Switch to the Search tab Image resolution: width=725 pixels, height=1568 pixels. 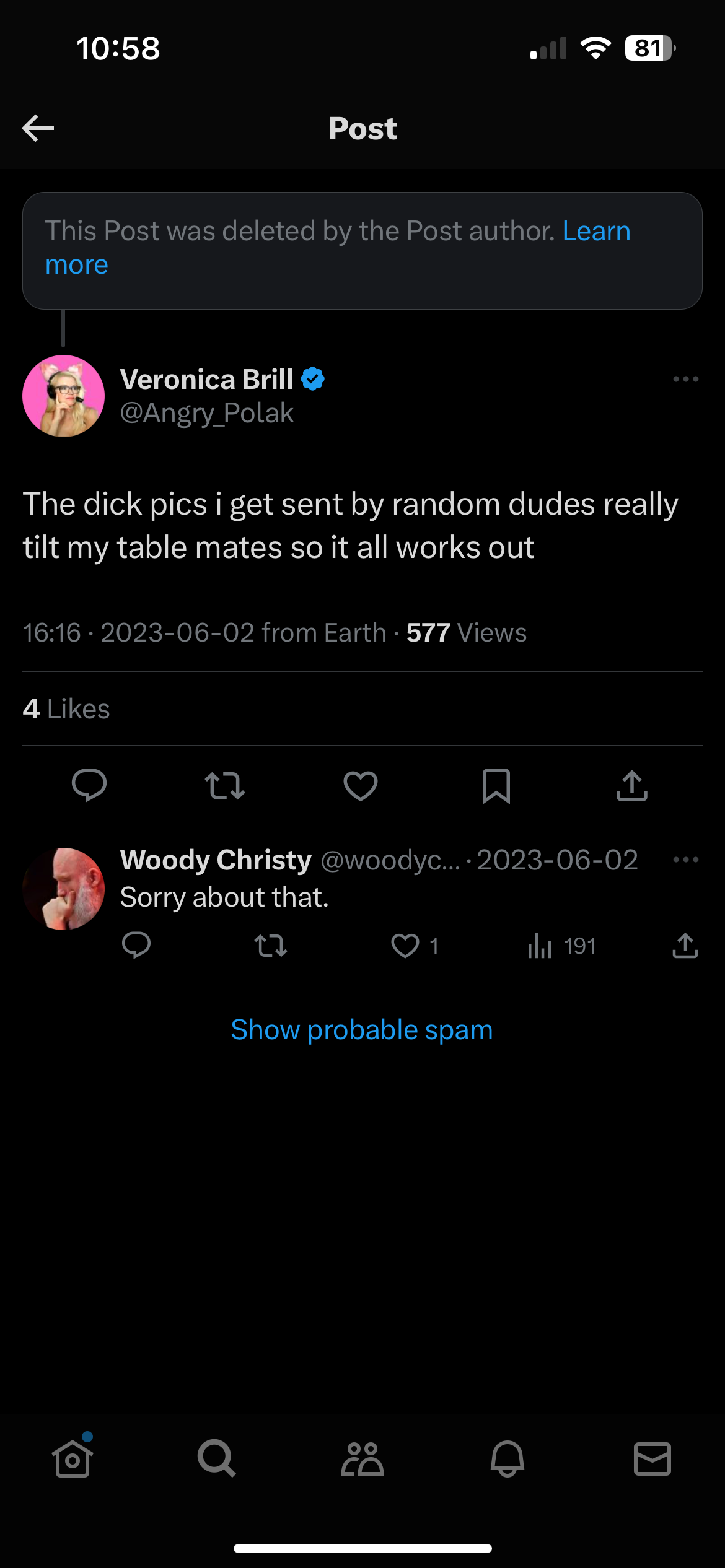pos(217,1459)
